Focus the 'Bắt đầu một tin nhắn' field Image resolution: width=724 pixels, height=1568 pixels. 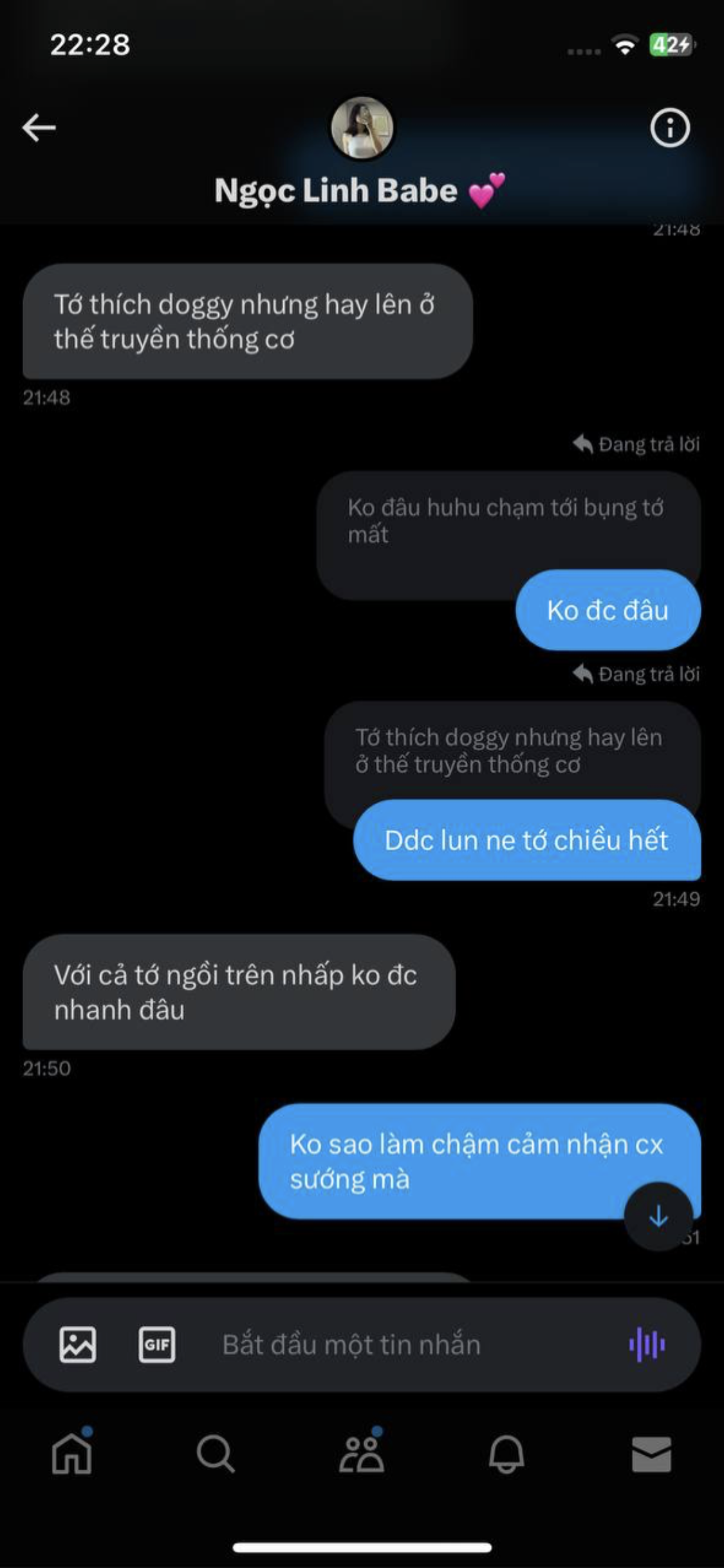386,1345
